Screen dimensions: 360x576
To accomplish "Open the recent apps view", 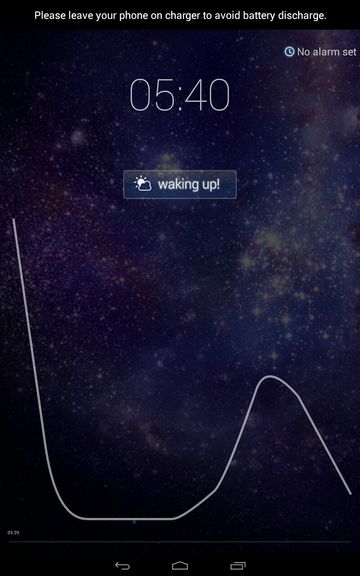I will 238,565.
